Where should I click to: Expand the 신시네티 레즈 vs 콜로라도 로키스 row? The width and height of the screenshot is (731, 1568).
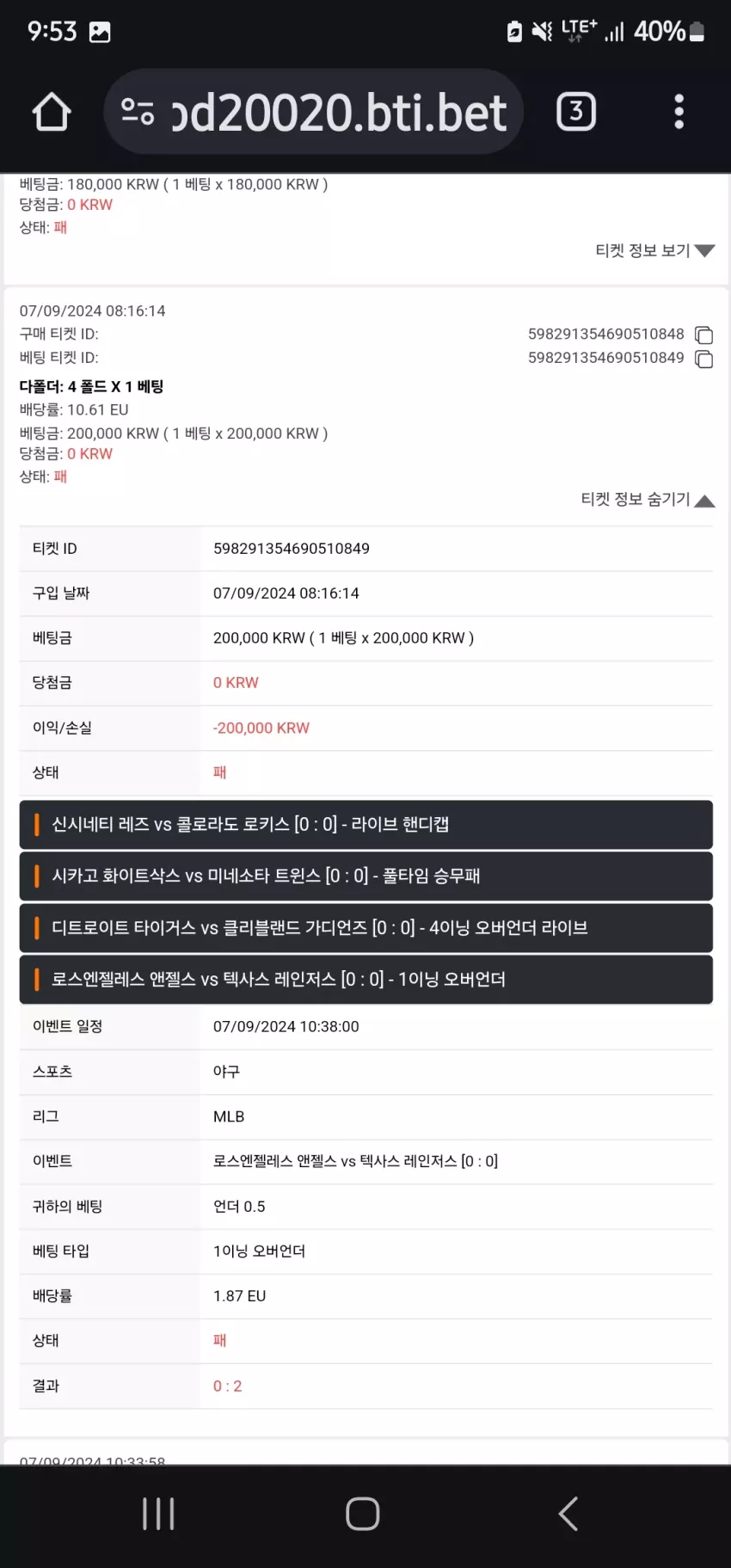coord(366,825)
